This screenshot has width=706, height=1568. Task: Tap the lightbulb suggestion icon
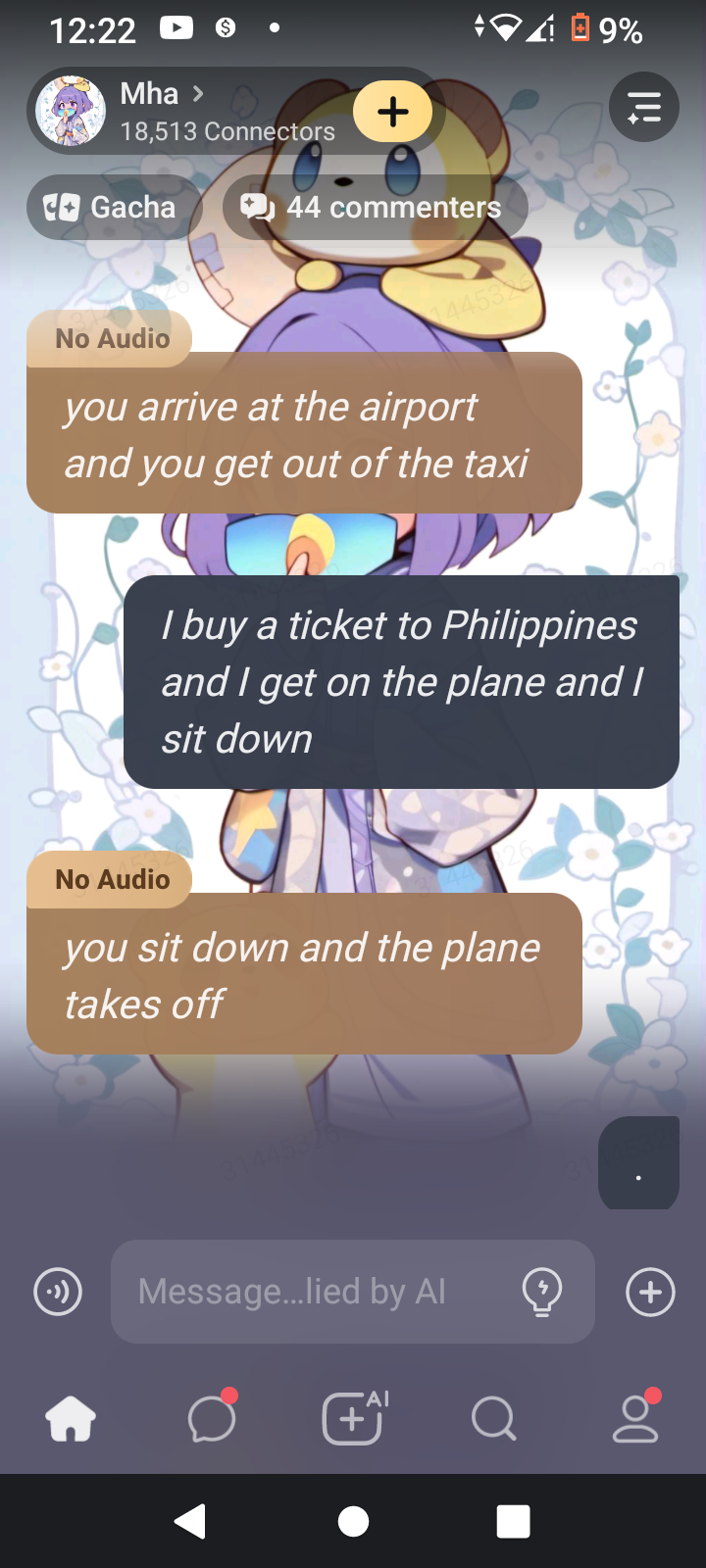pyautogui.click(x=542, y=1292)
